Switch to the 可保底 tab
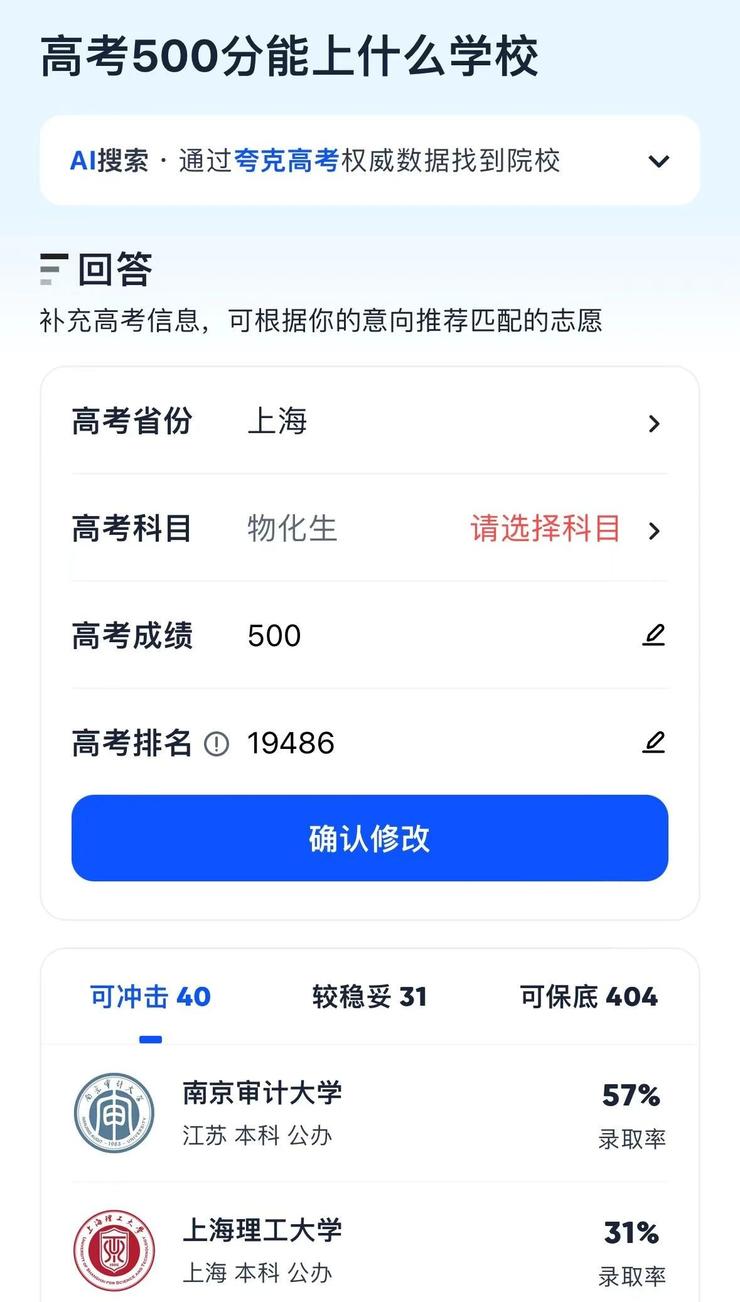The image size is (740, 1302). coord(588,997)
